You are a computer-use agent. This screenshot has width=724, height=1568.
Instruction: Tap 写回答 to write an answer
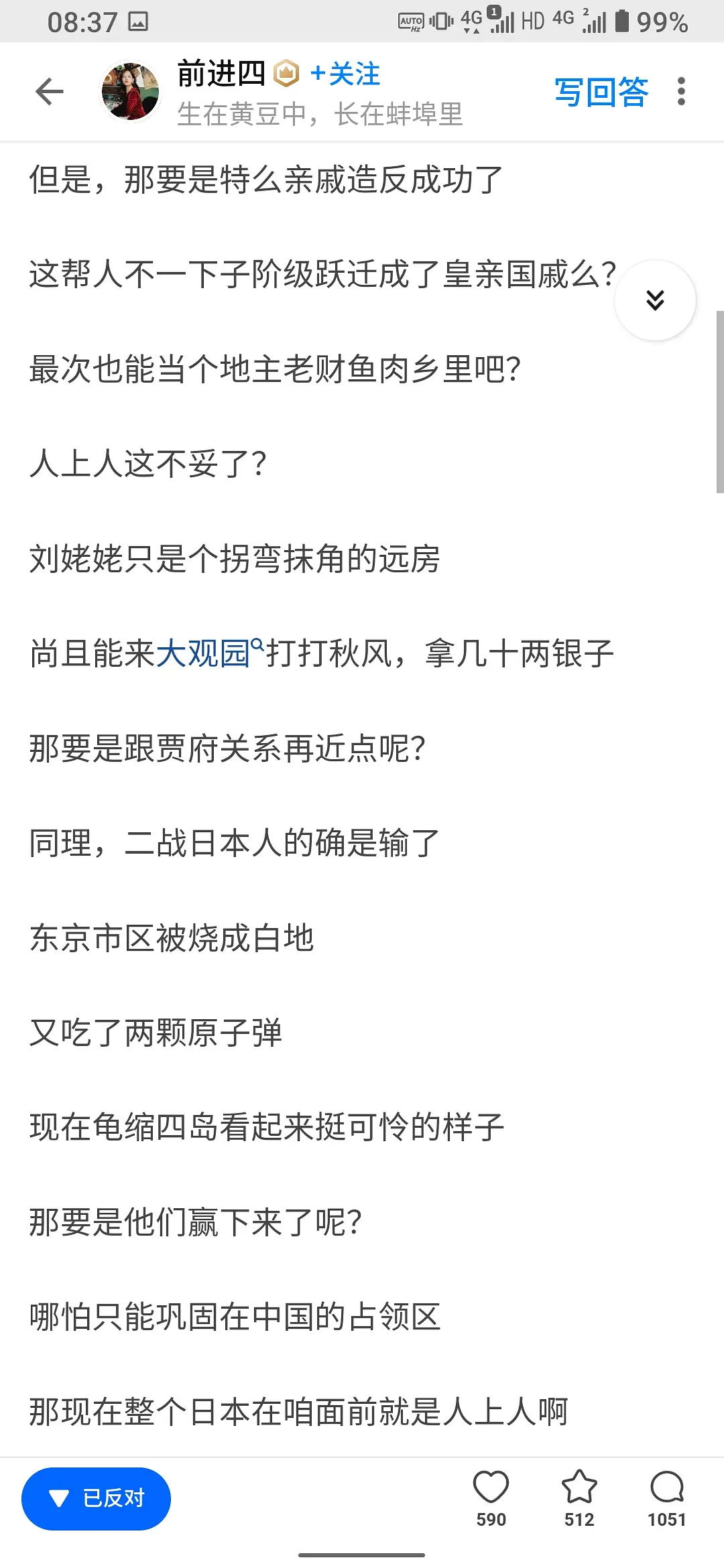601,92
